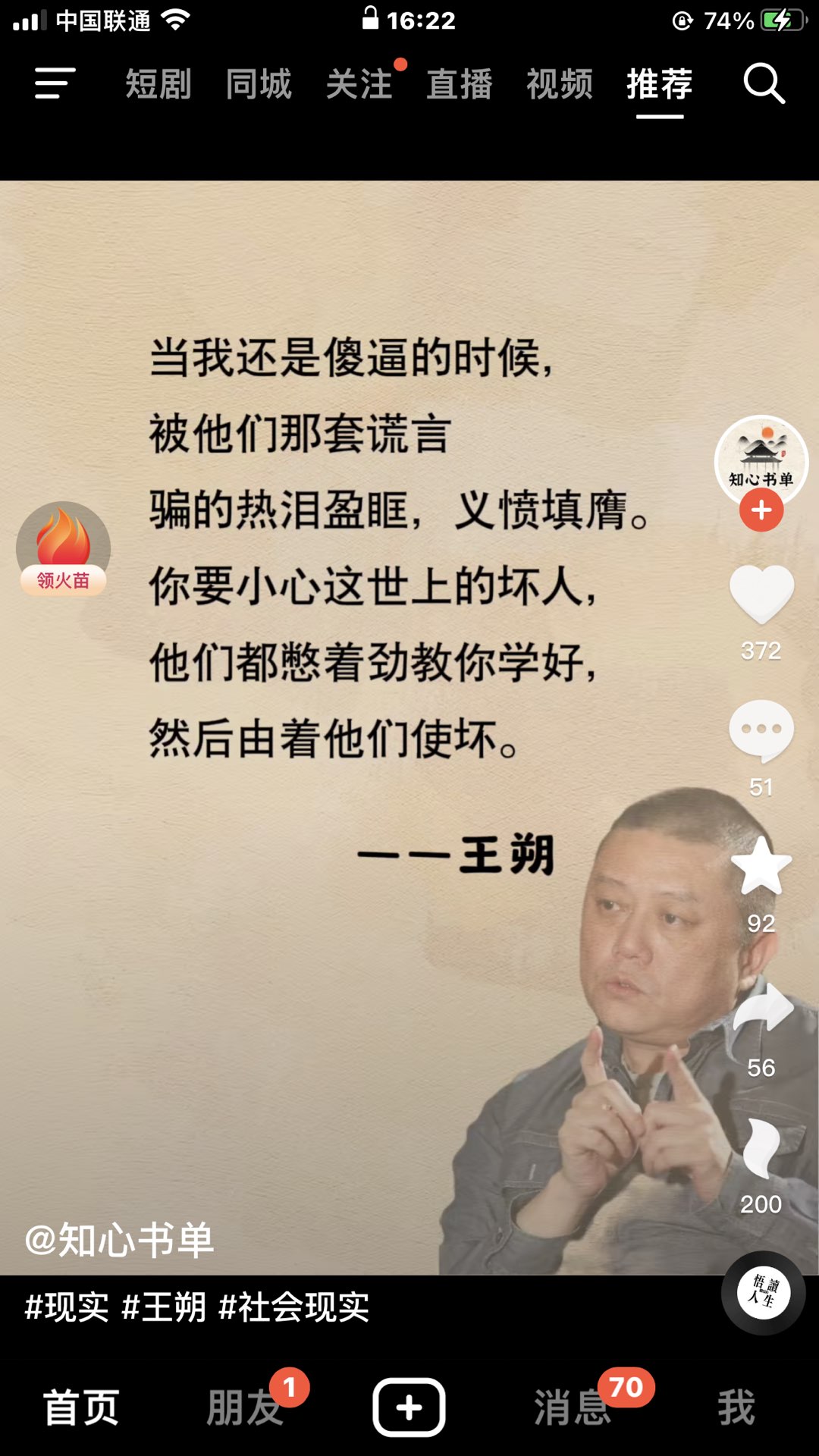Open 知心书单's profile avatar
The image size is (819, 1456).
click(x=761, y=457)
